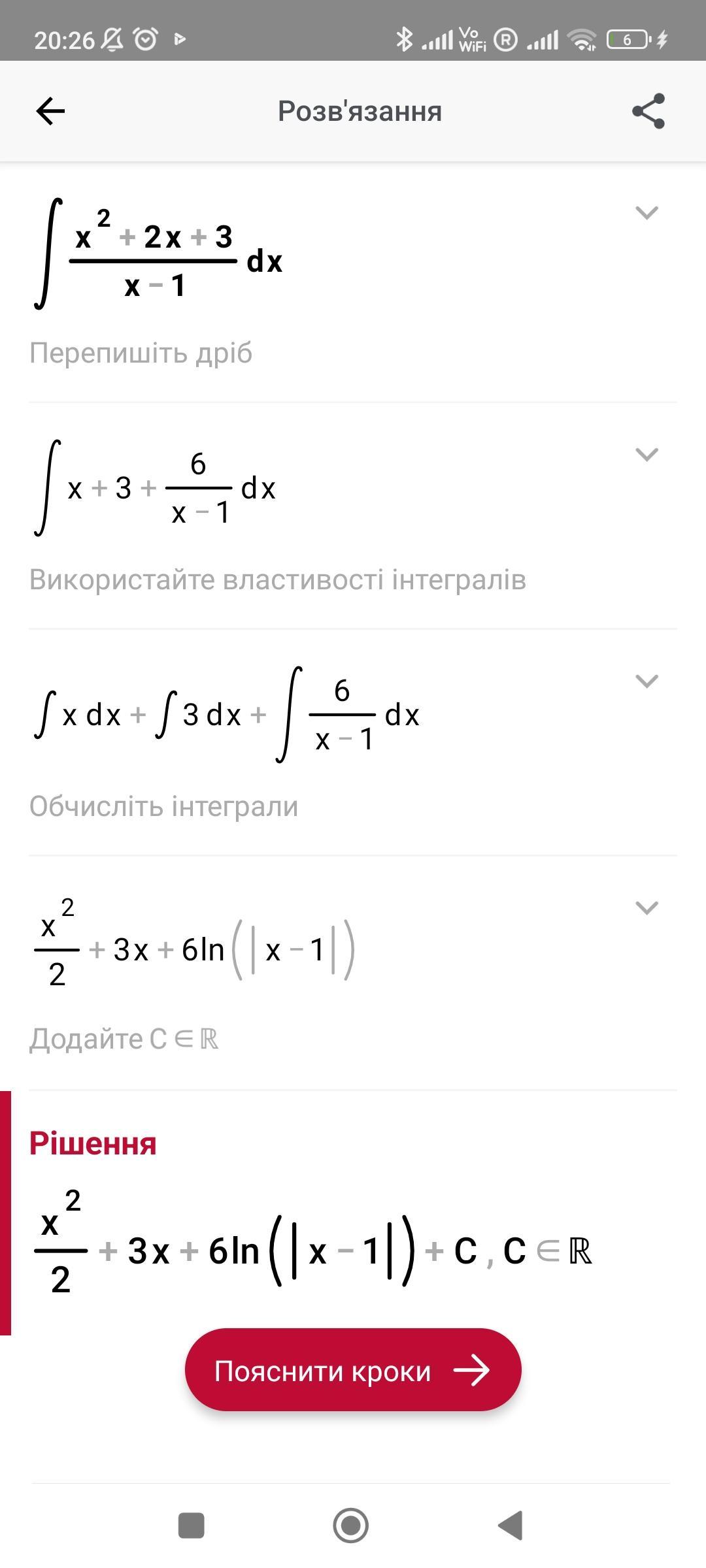Go back using the top-left arrow
Screen dimensions: 706x1568
[50, 111]
